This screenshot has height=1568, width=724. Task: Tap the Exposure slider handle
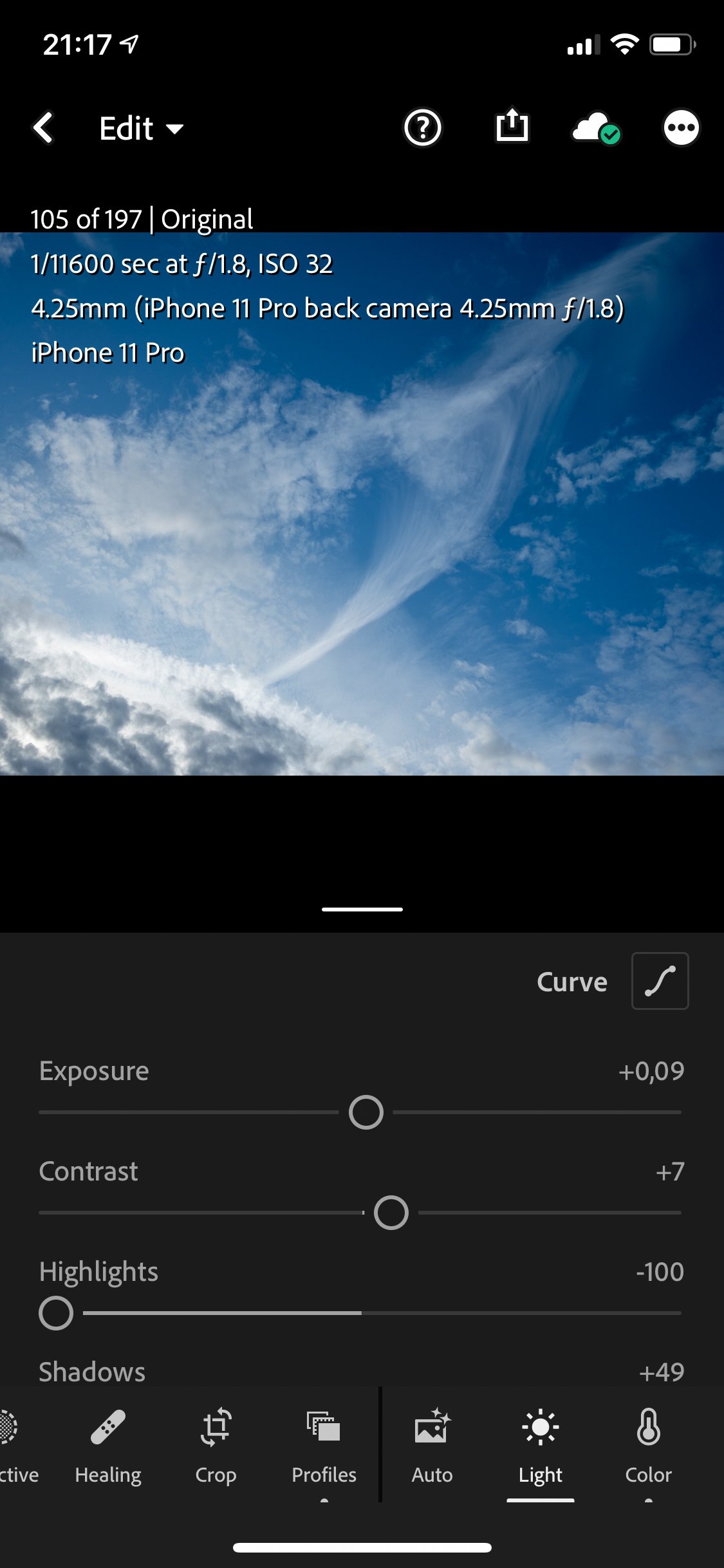(366, 1112)
